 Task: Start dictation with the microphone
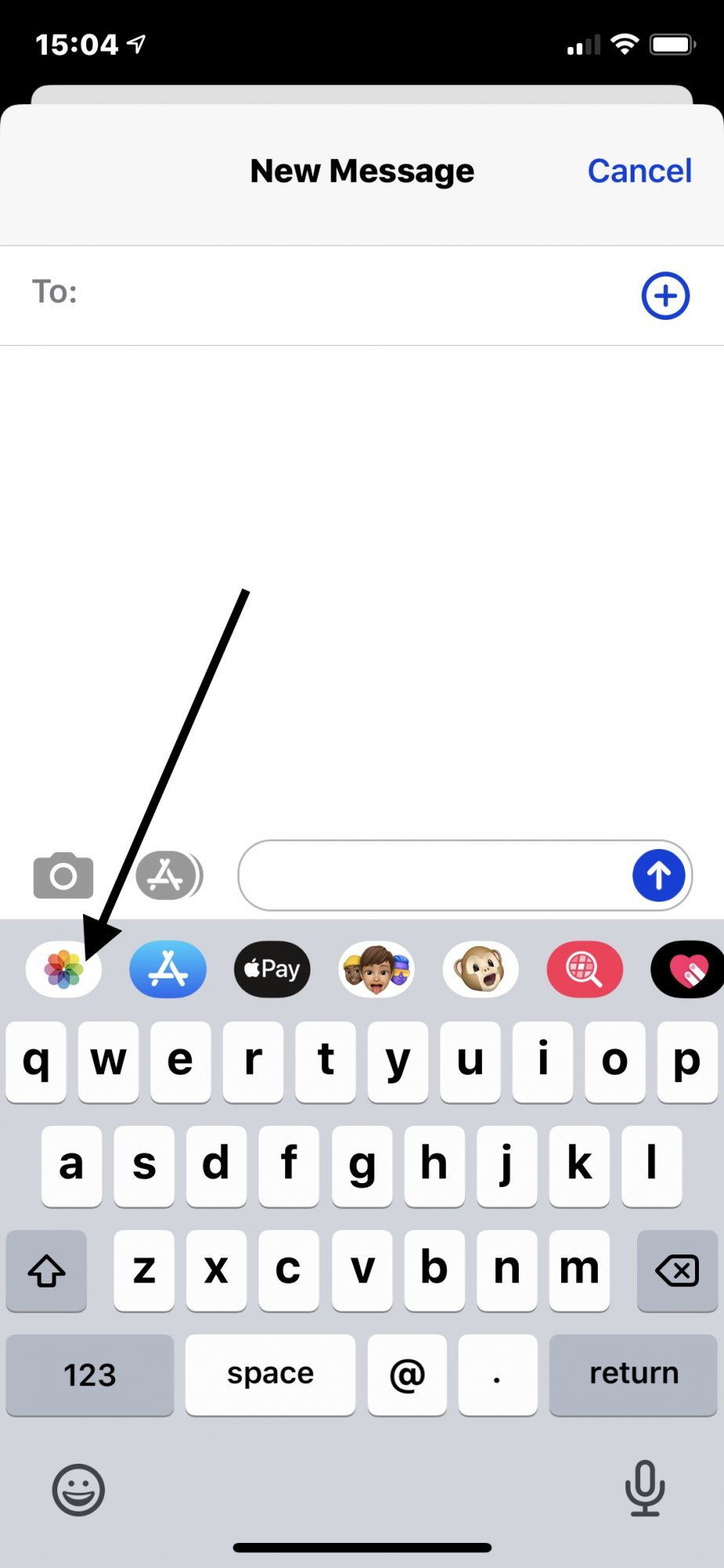pyautogui.click(x=645, y=1488)
